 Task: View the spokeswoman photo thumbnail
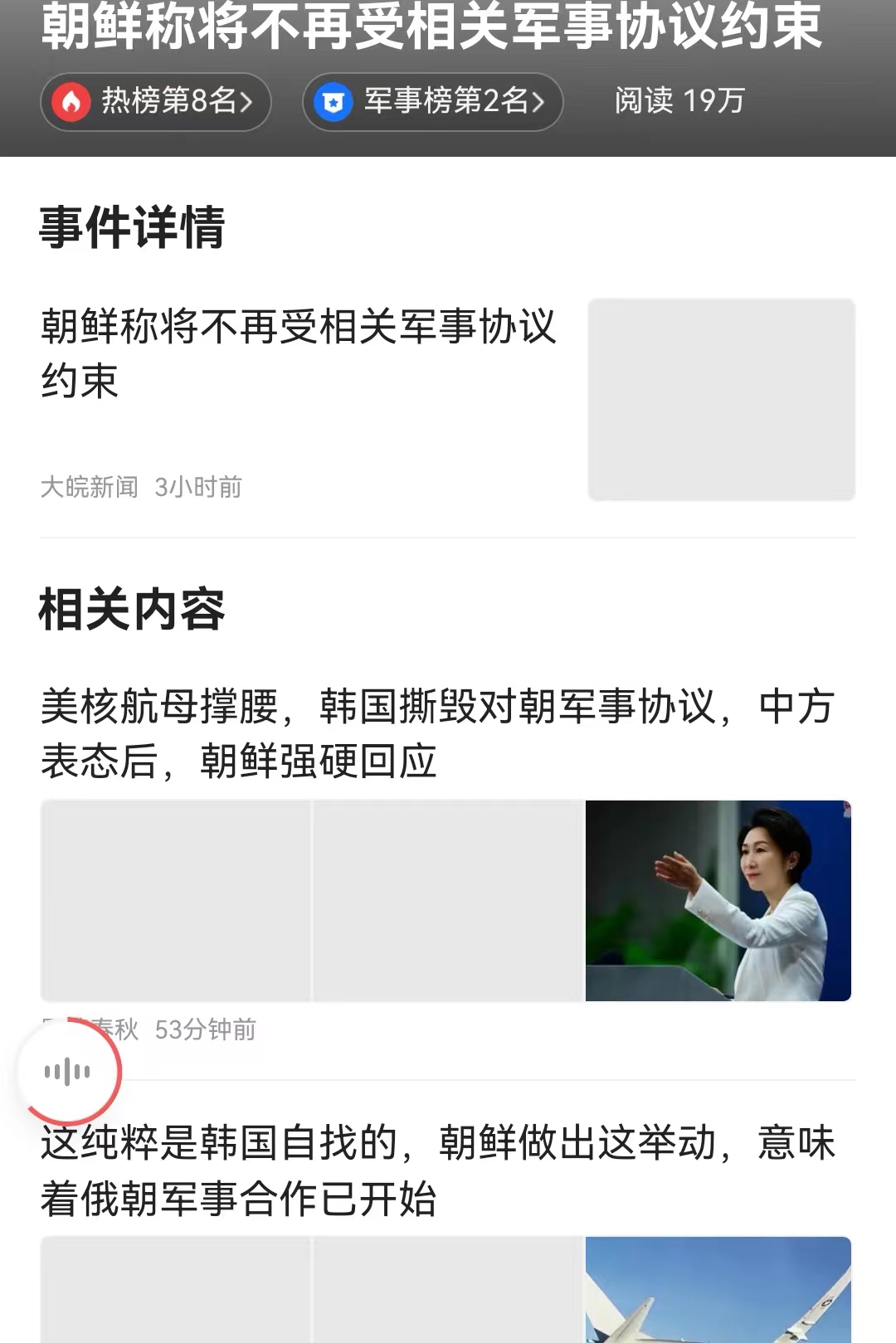click(x=718, y=898)
